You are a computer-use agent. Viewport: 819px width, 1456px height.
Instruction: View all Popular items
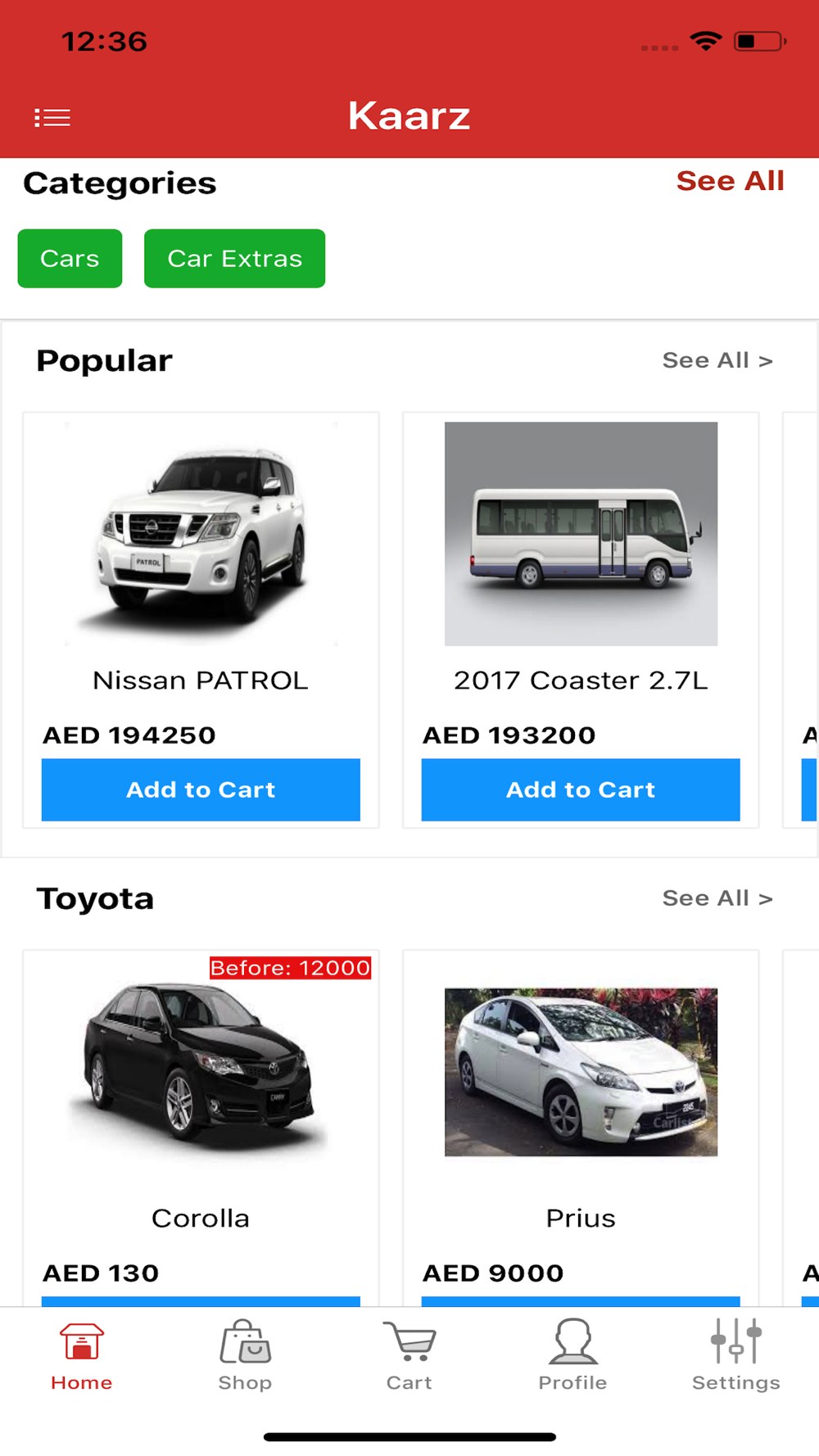[x=717, y=360]
